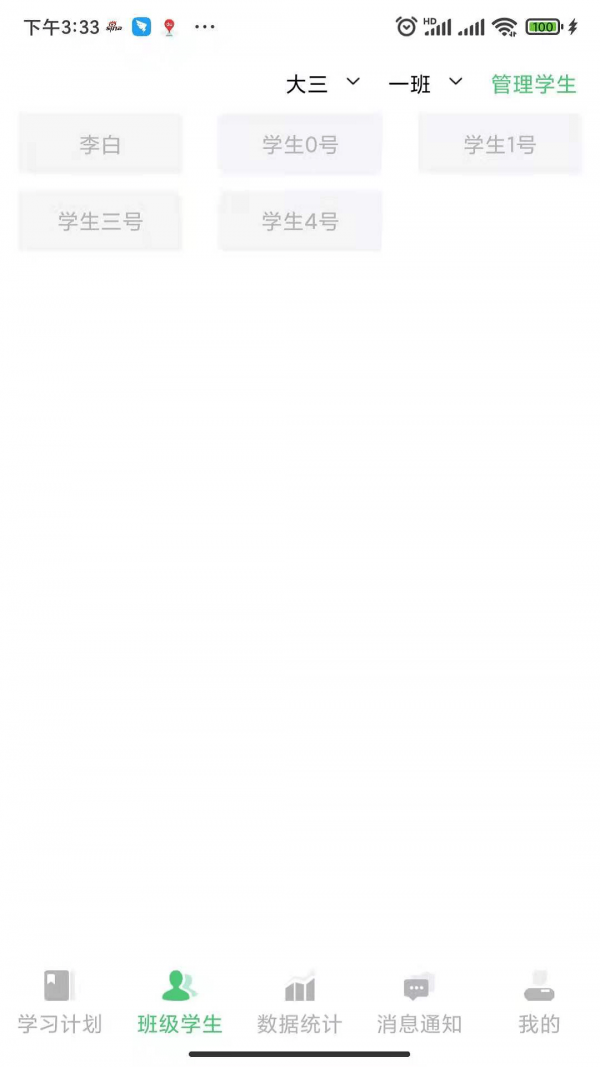600x1067 pixels.
Task: Expand the 一班 class dropdown
Action: [425, 84]
